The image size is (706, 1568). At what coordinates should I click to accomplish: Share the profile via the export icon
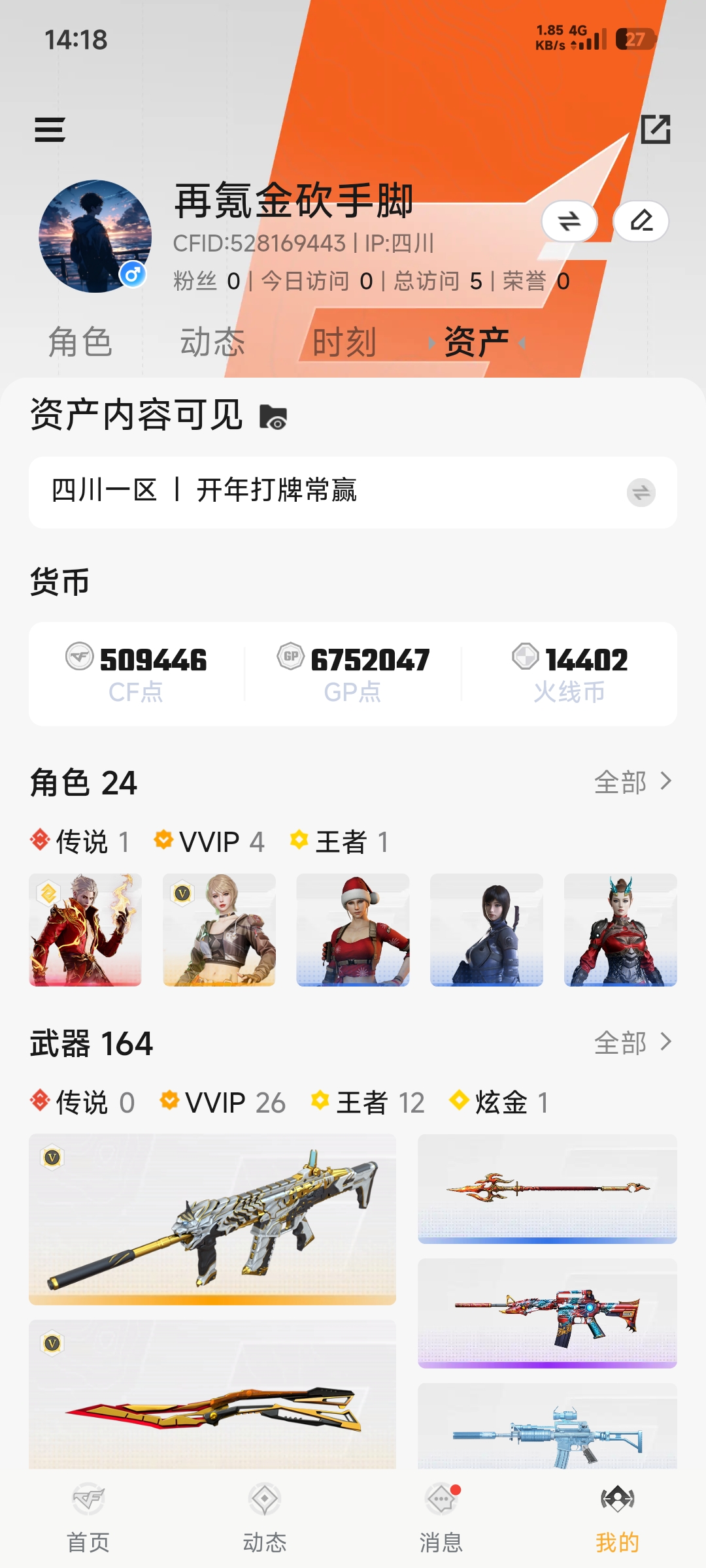click(655, 129)
